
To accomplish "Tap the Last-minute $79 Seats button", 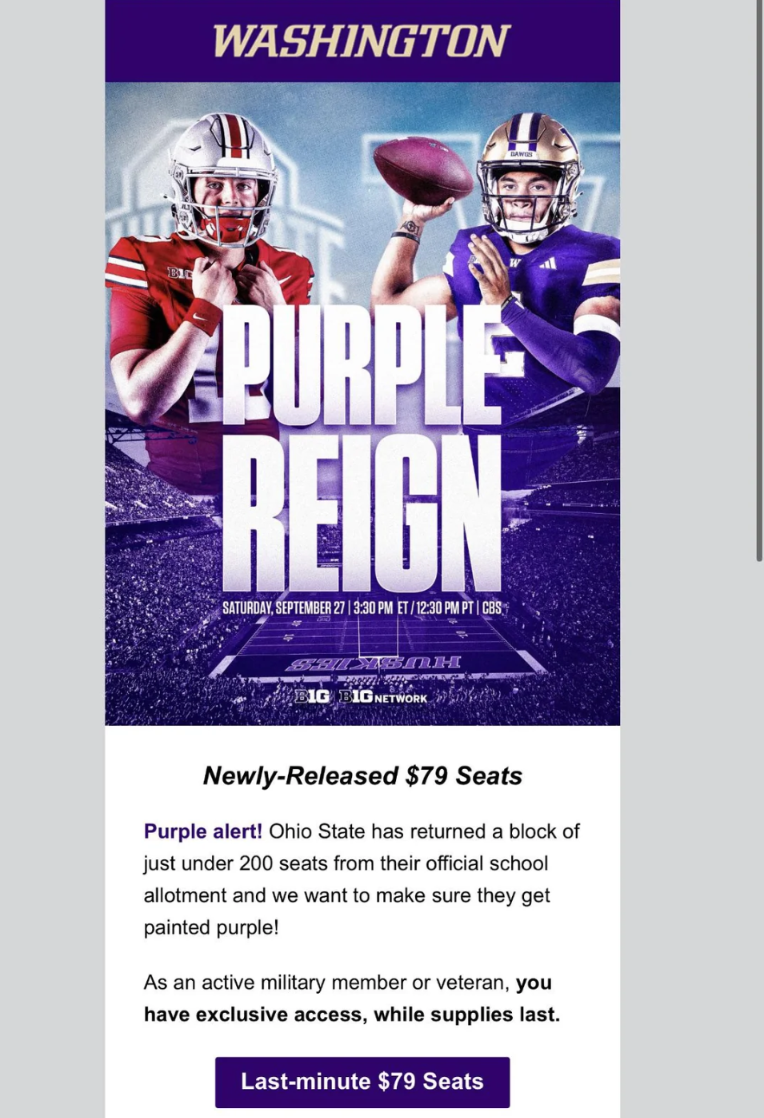I will click(362, 1081).
